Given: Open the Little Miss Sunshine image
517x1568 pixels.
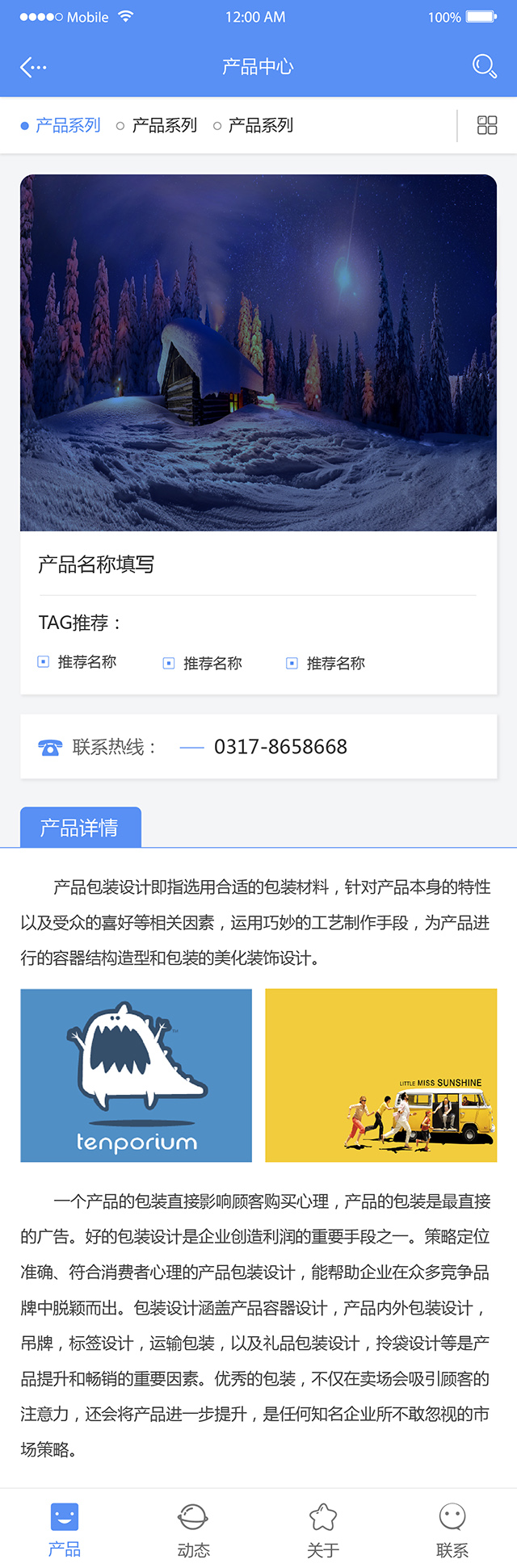Looking at the screenshot, I should [380, 1075].
